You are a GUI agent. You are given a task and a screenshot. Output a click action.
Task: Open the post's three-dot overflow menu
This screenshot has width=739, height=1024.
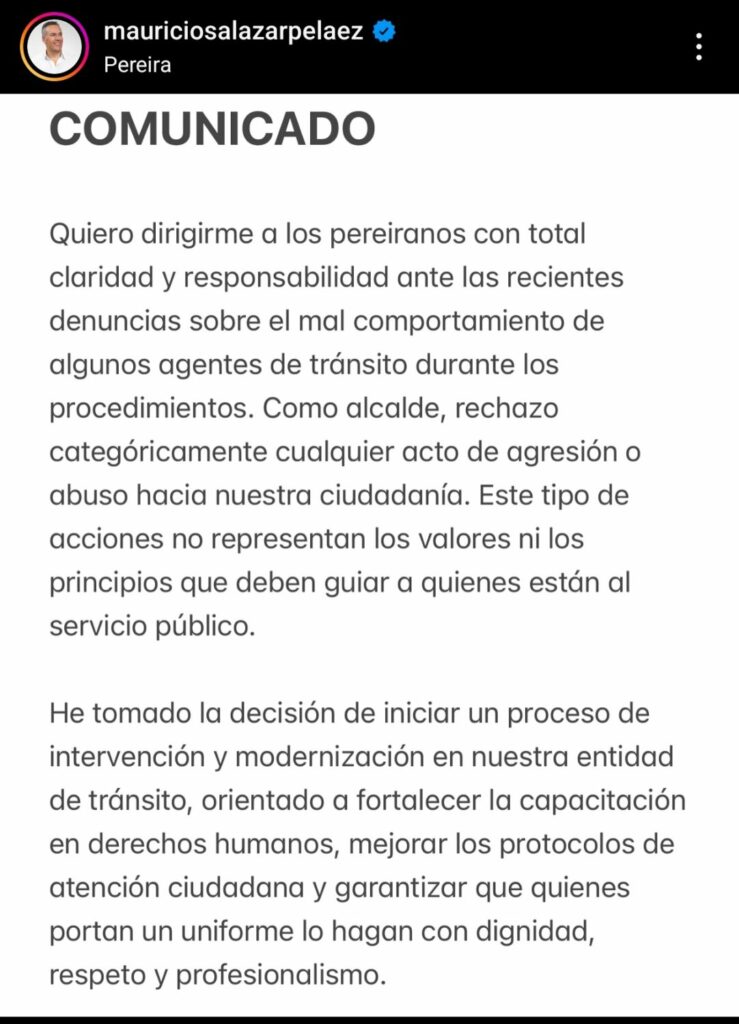[699, 46]
